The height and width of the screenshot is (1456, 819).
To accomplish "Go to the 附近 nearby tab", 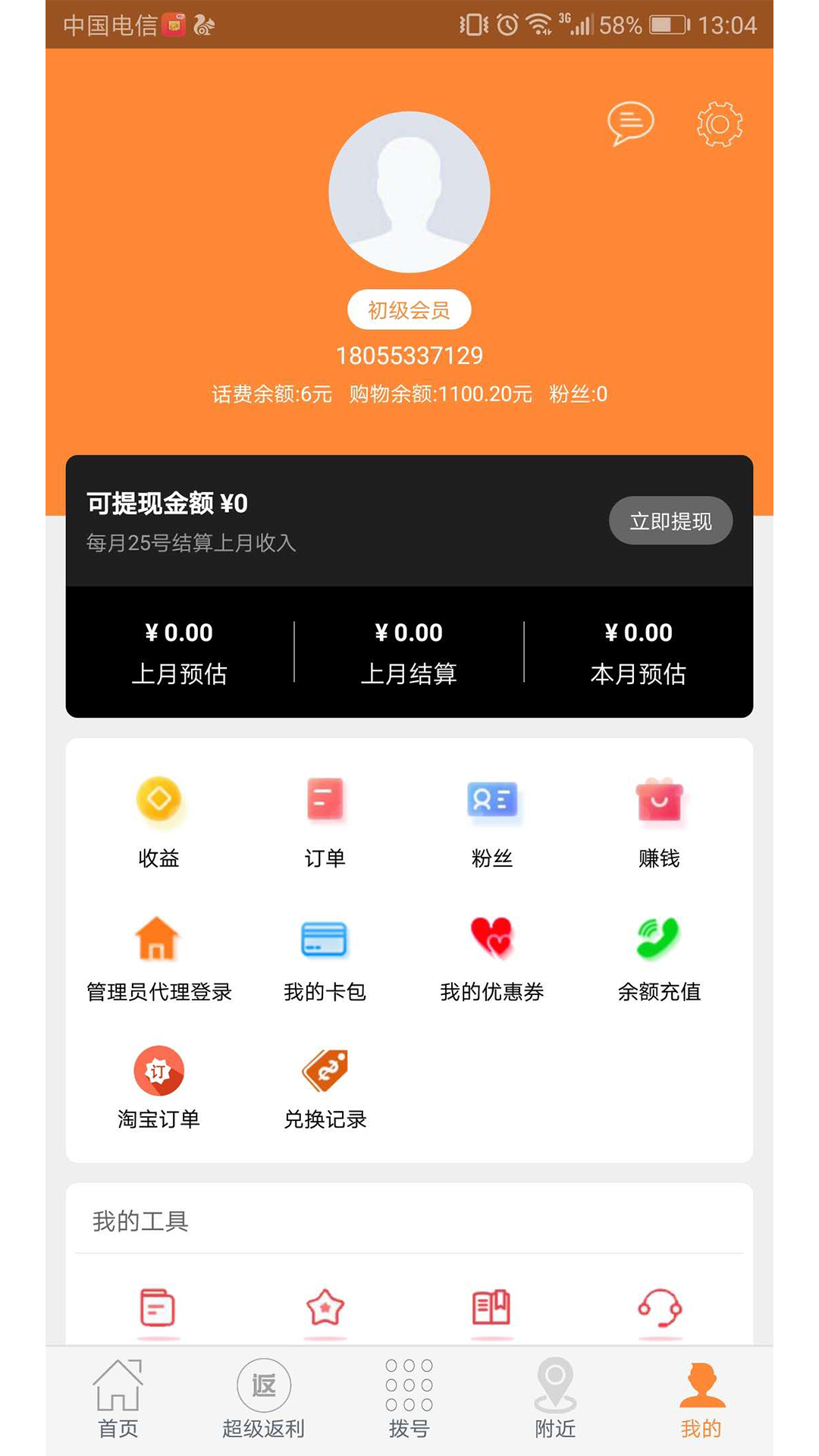I will [555, 1400].
